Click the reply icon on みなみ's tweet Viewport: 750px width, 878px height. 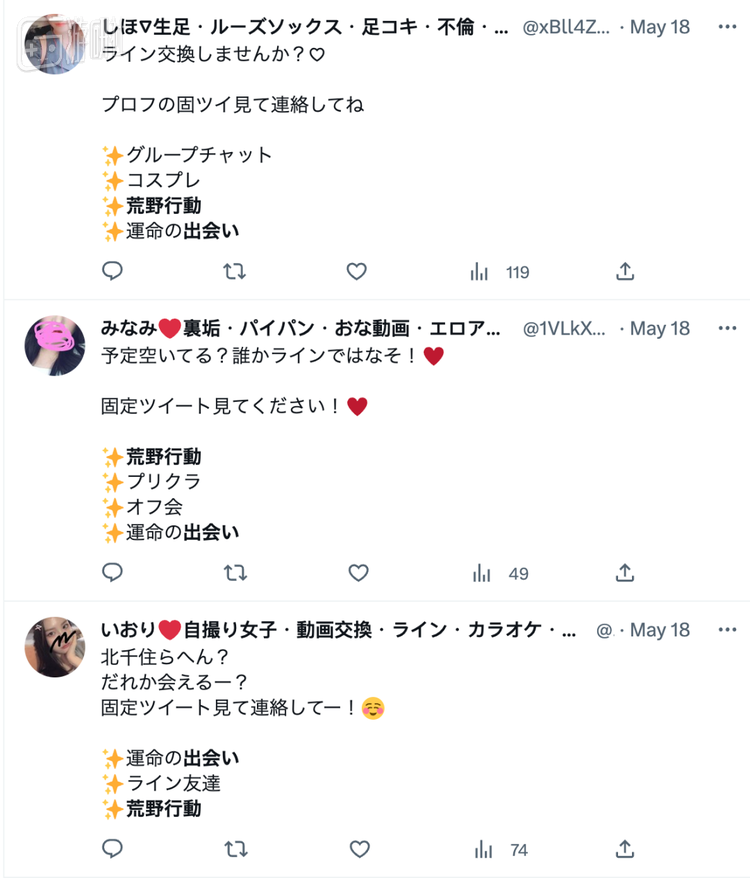[x=112, y=572]
